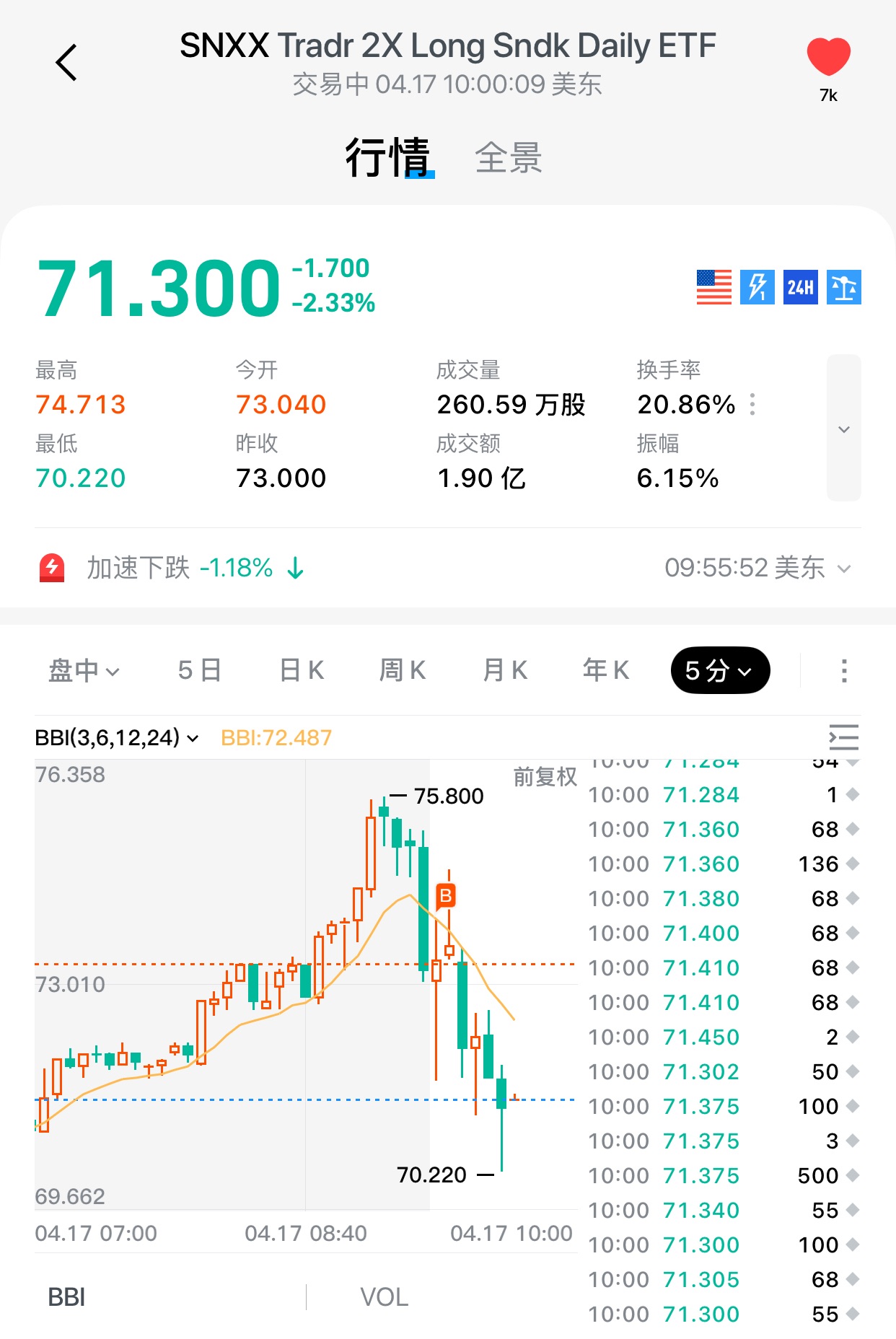Go back using the top-left arrow
This screenshot has height=1339, width=896.
pyautogui.click(x=66, y=63)
